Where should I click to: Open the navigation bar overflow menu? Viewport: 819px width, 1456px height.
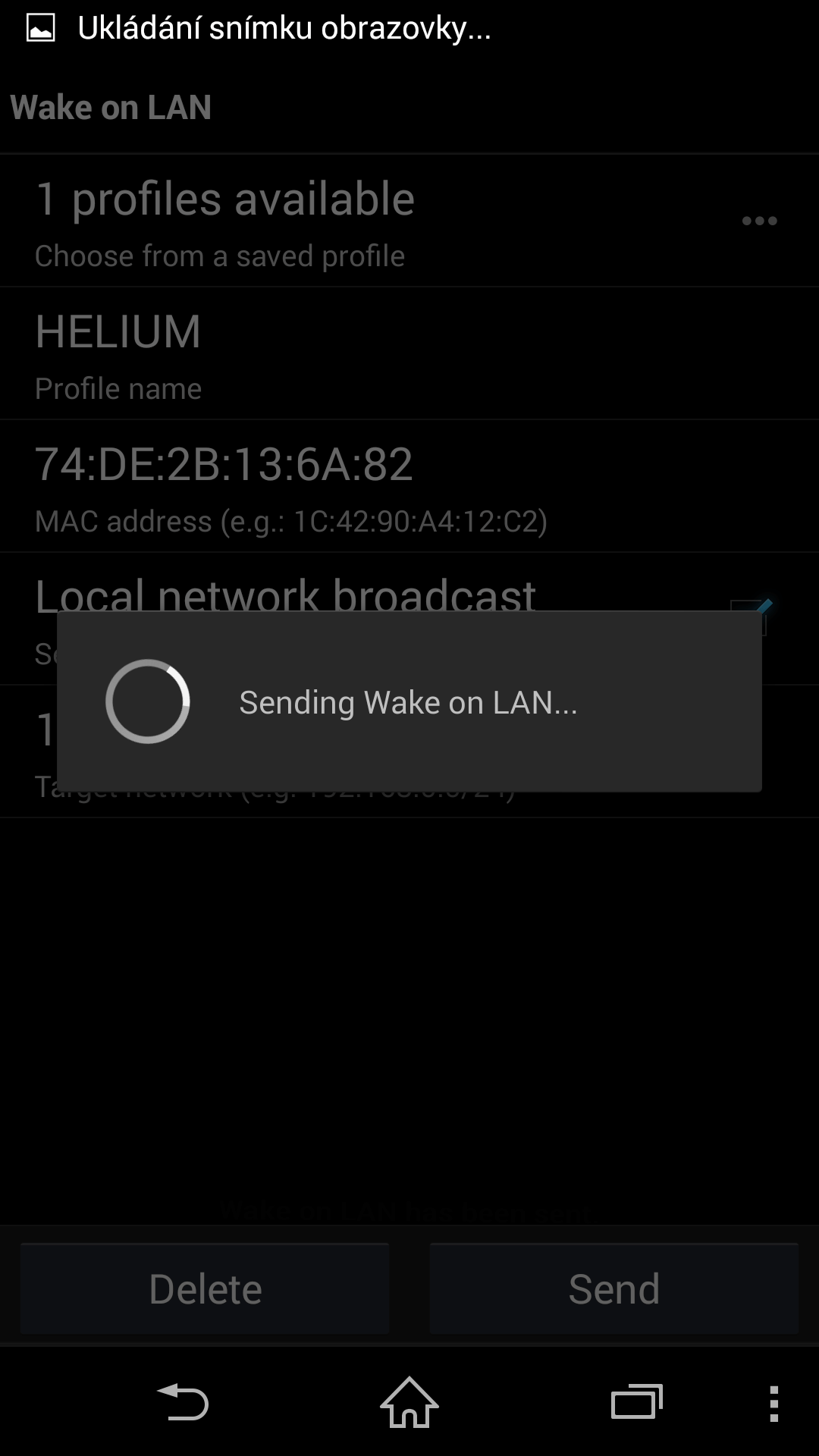pyautogui.click(x=773, y=1404)
